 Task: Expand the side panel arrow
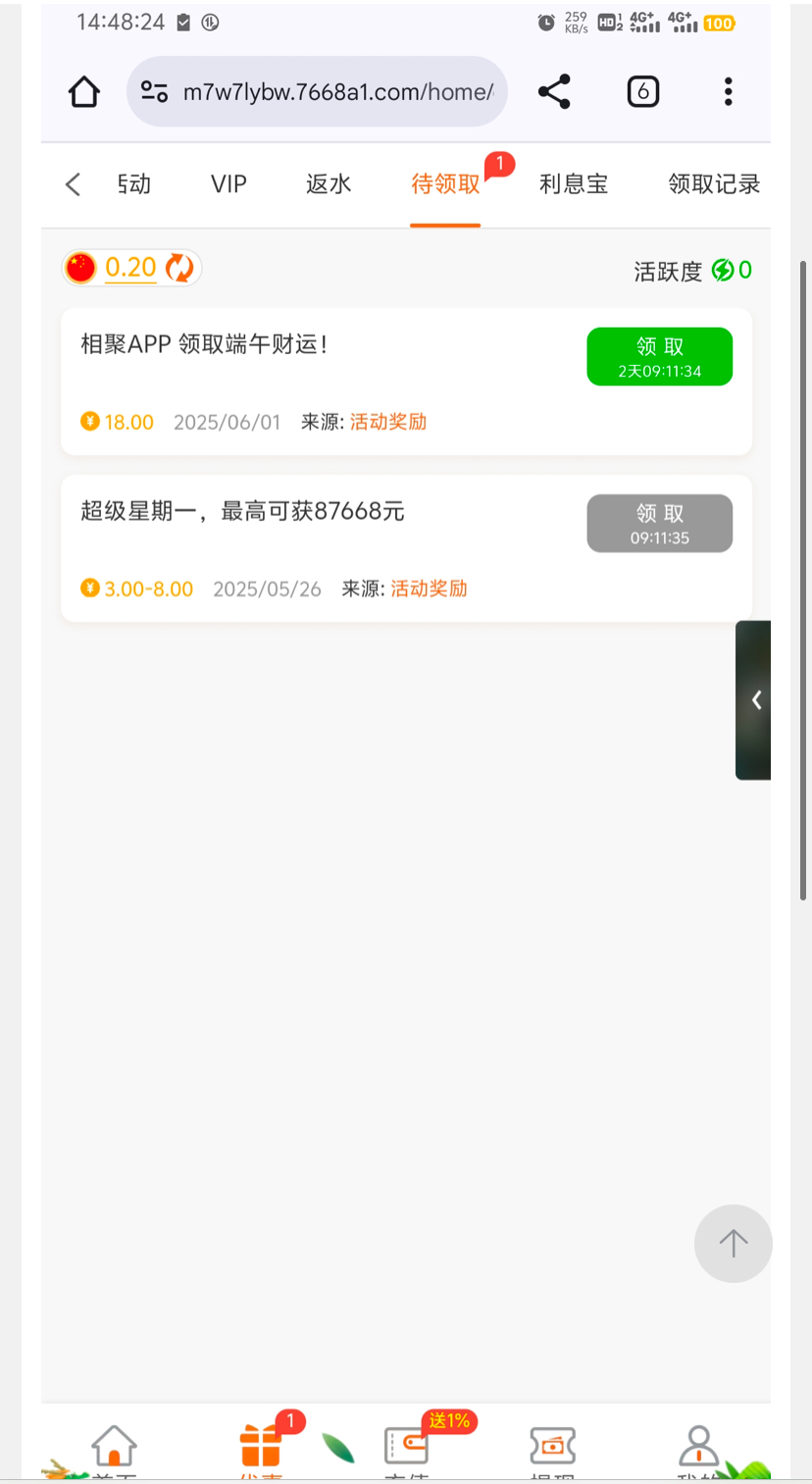[x=754, y=699]
